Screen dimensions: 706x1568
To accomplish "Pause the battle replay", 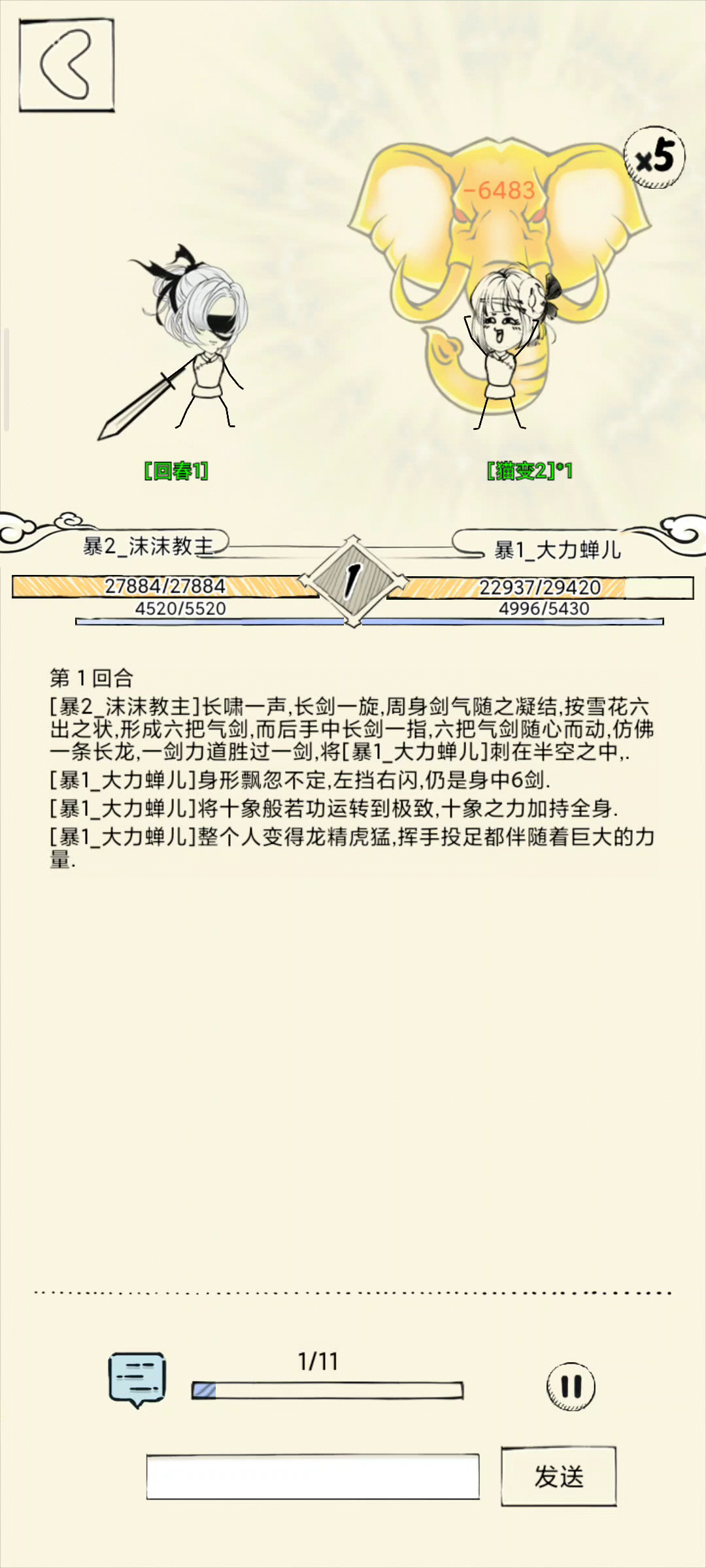I will coord(571,1387).
